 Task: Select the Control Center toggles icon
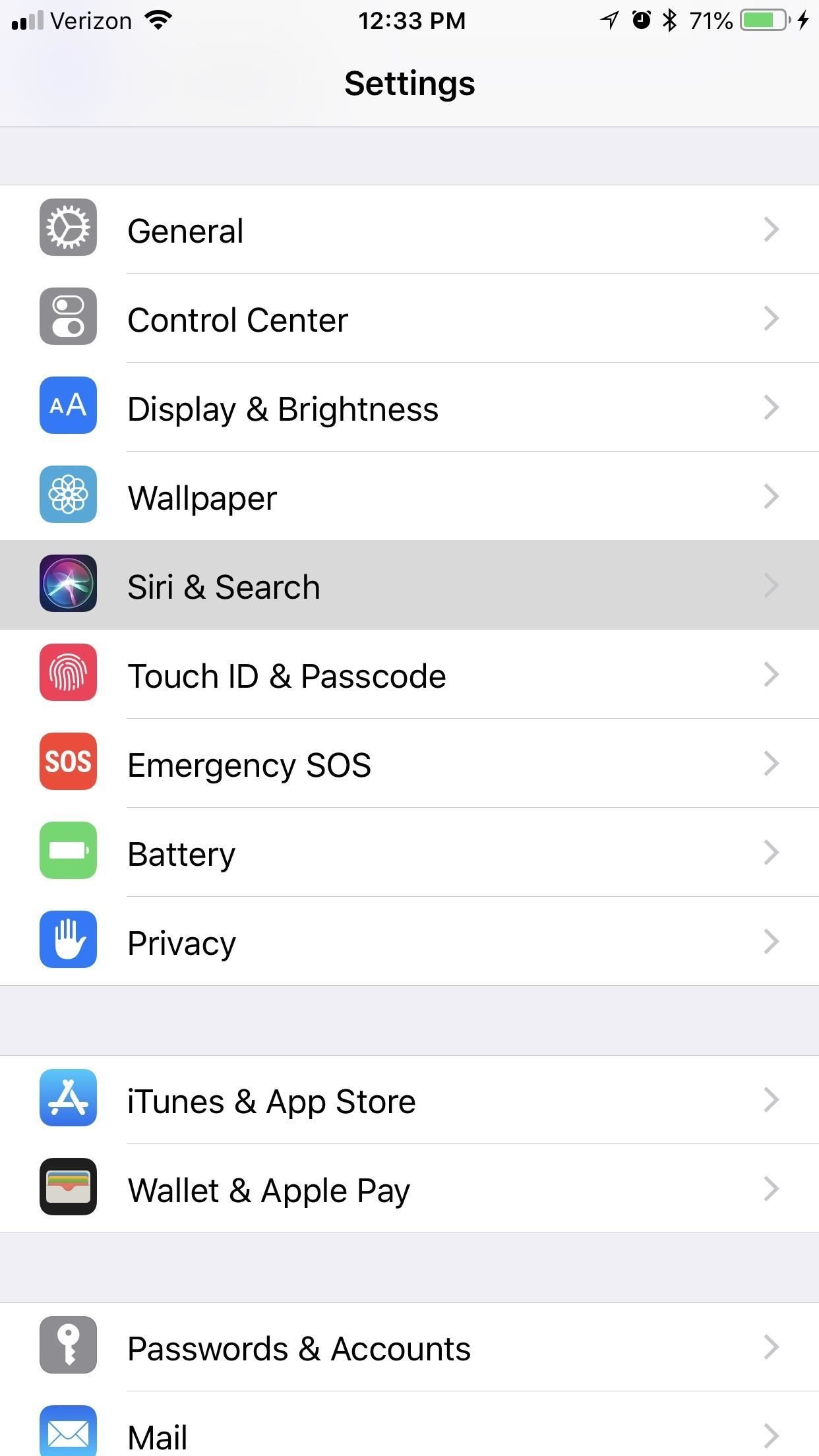click(68, 318)
